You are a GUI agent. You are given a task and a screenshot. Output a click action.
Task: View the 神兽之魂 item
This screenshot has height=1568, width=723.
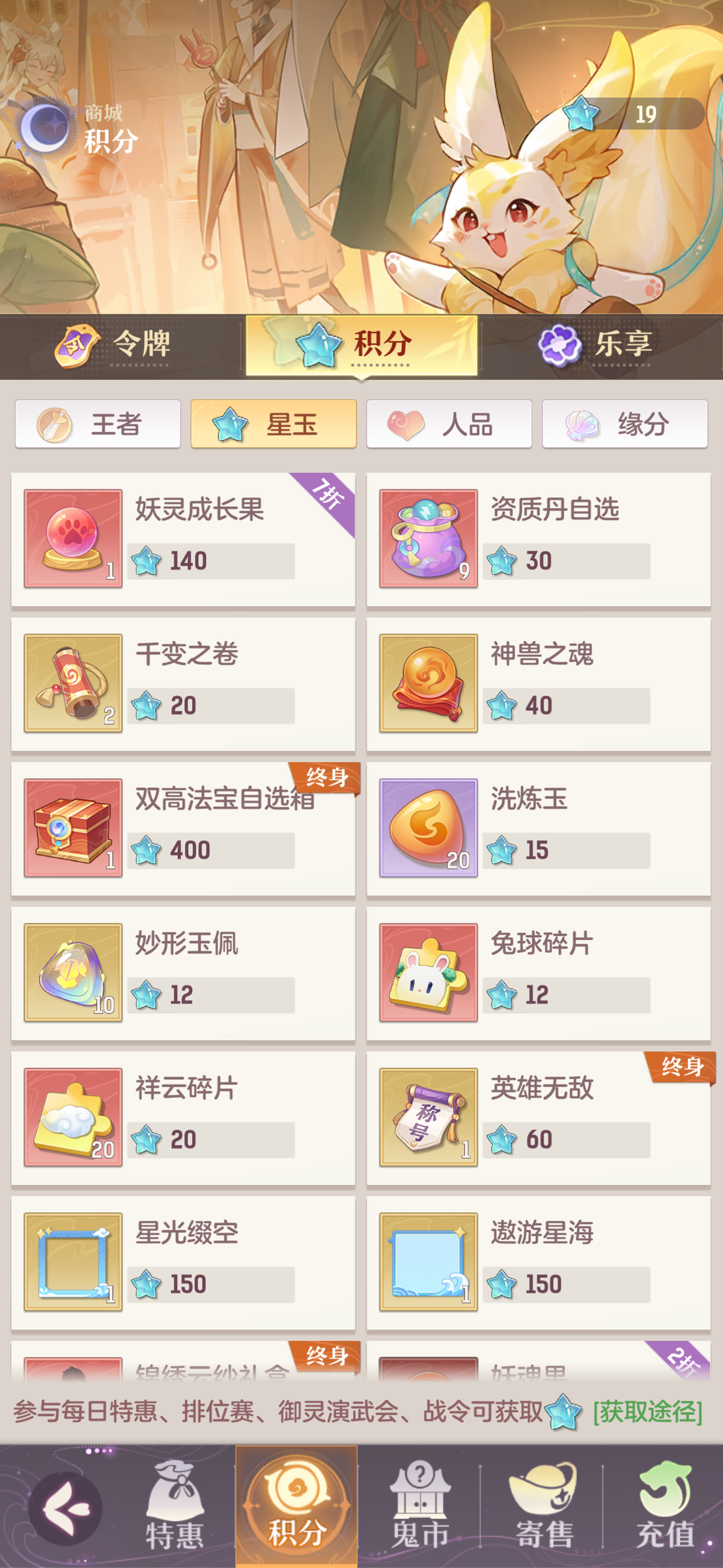538,684
